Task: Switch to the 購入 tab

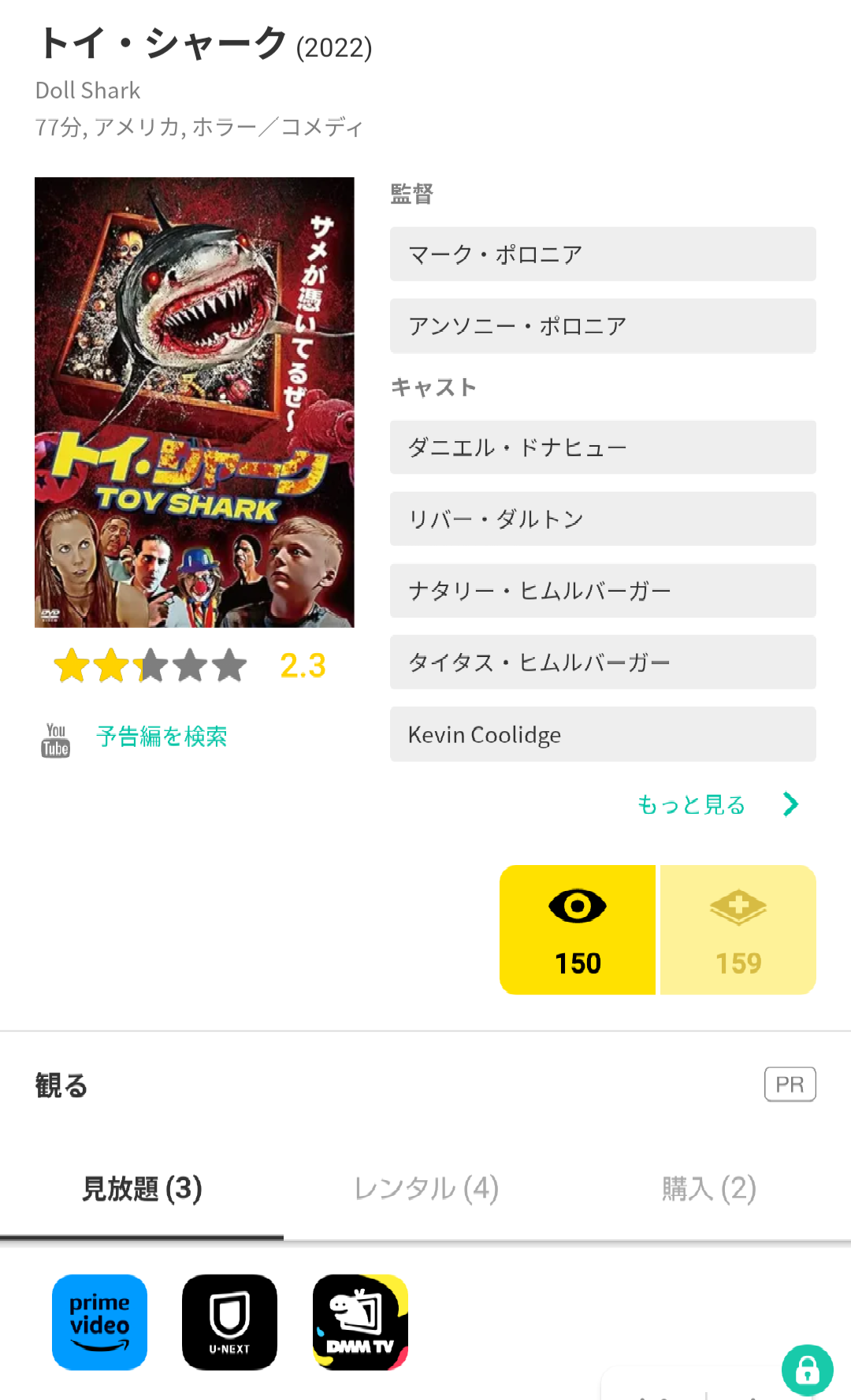Action: (x=708, y=1188)
